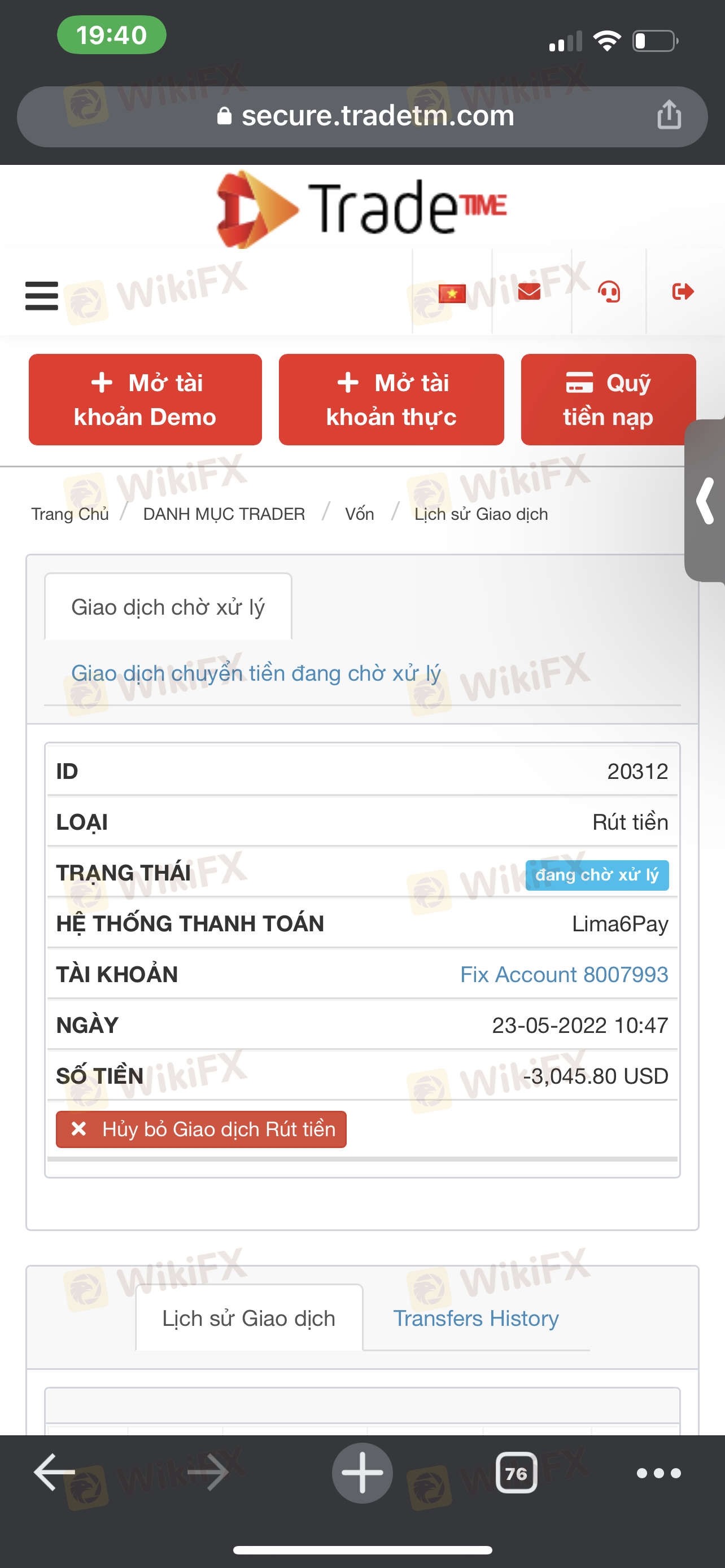Screen dimensions: 725x1568
Task: Open the Vốn breadcrumb
Action: click(359, 514)
